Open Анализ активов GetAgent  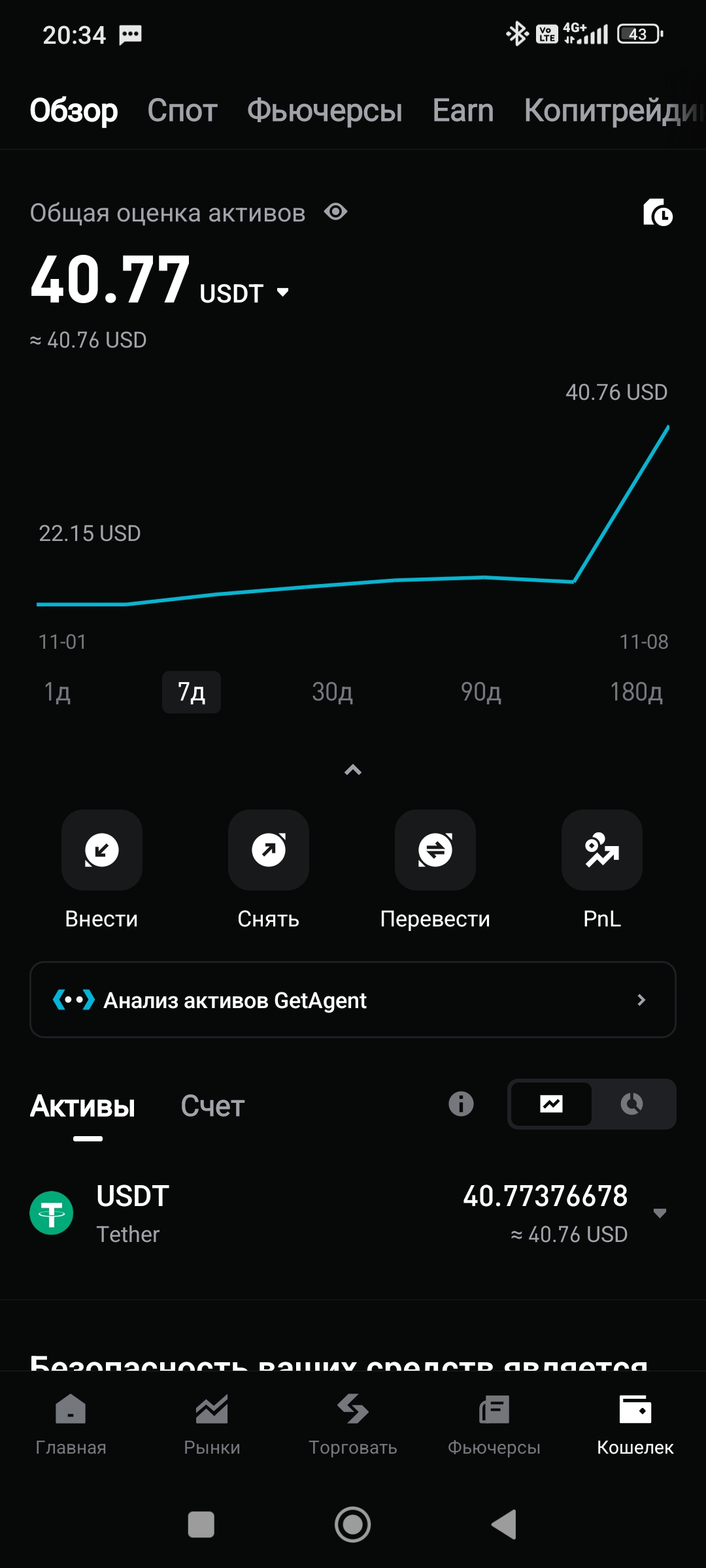click(353, 1000)
